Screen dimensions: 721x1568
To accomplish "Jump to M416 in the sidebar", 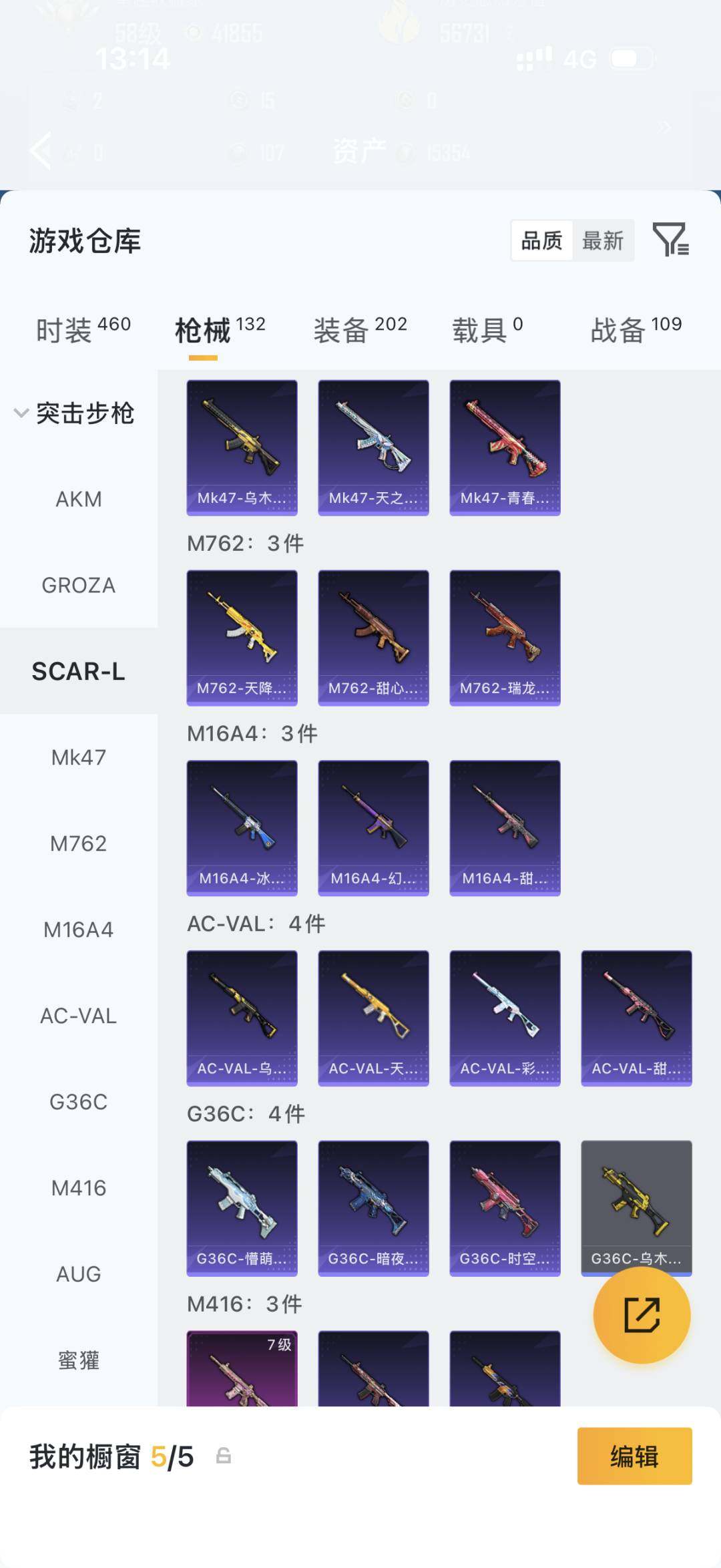I will click(79, 1188).
